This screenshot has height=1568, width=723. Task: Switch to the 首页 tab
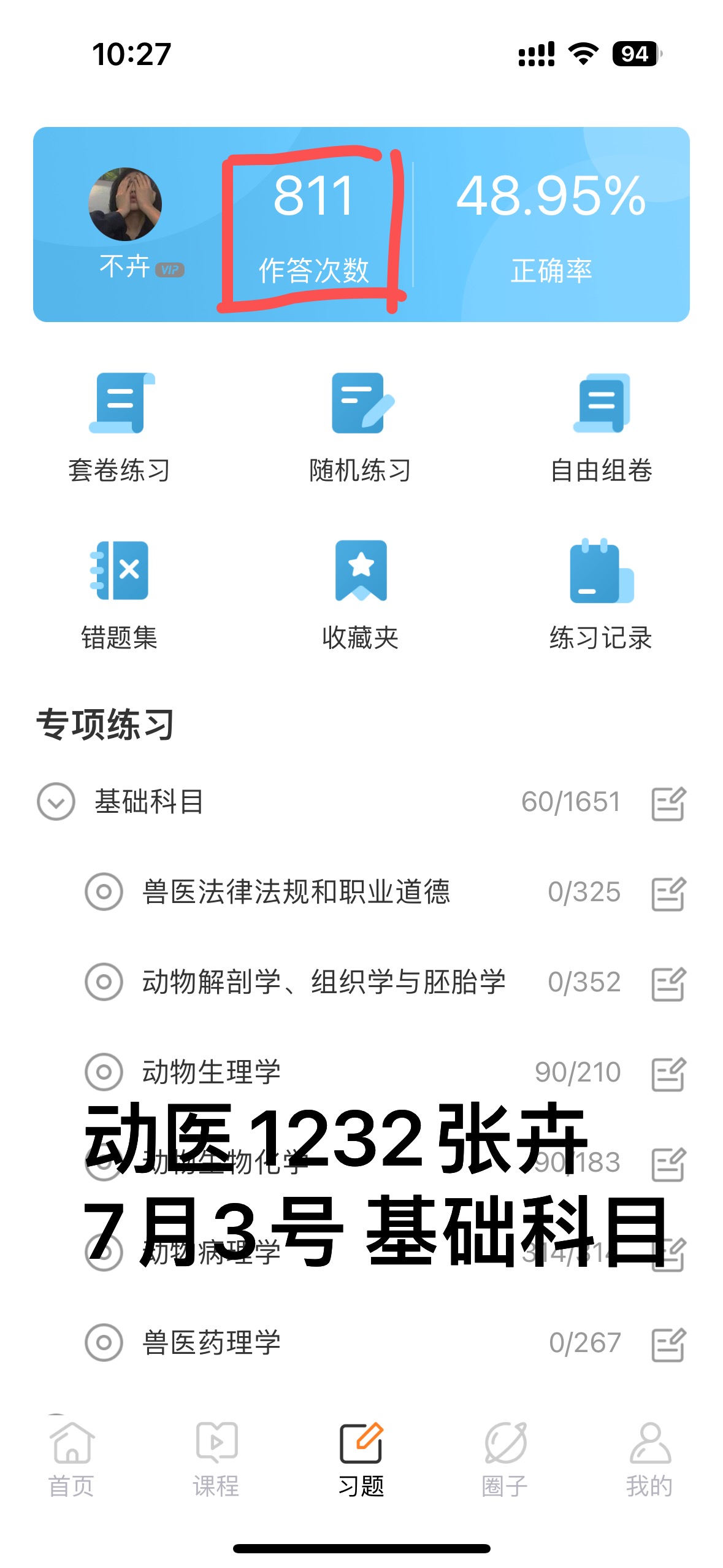click(x=72, y=1459)
